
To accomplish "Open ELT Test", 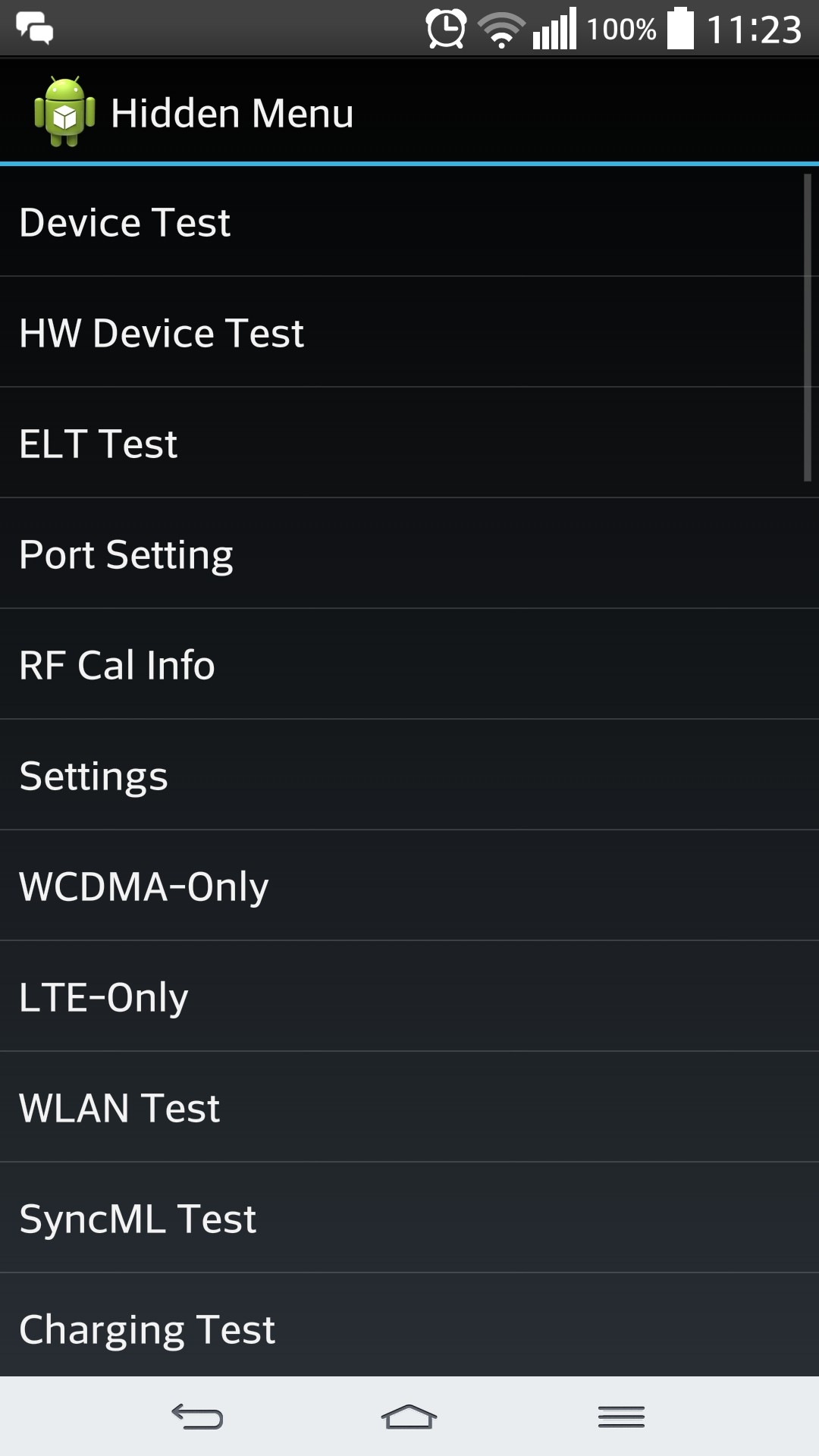I will pos(409,443).
